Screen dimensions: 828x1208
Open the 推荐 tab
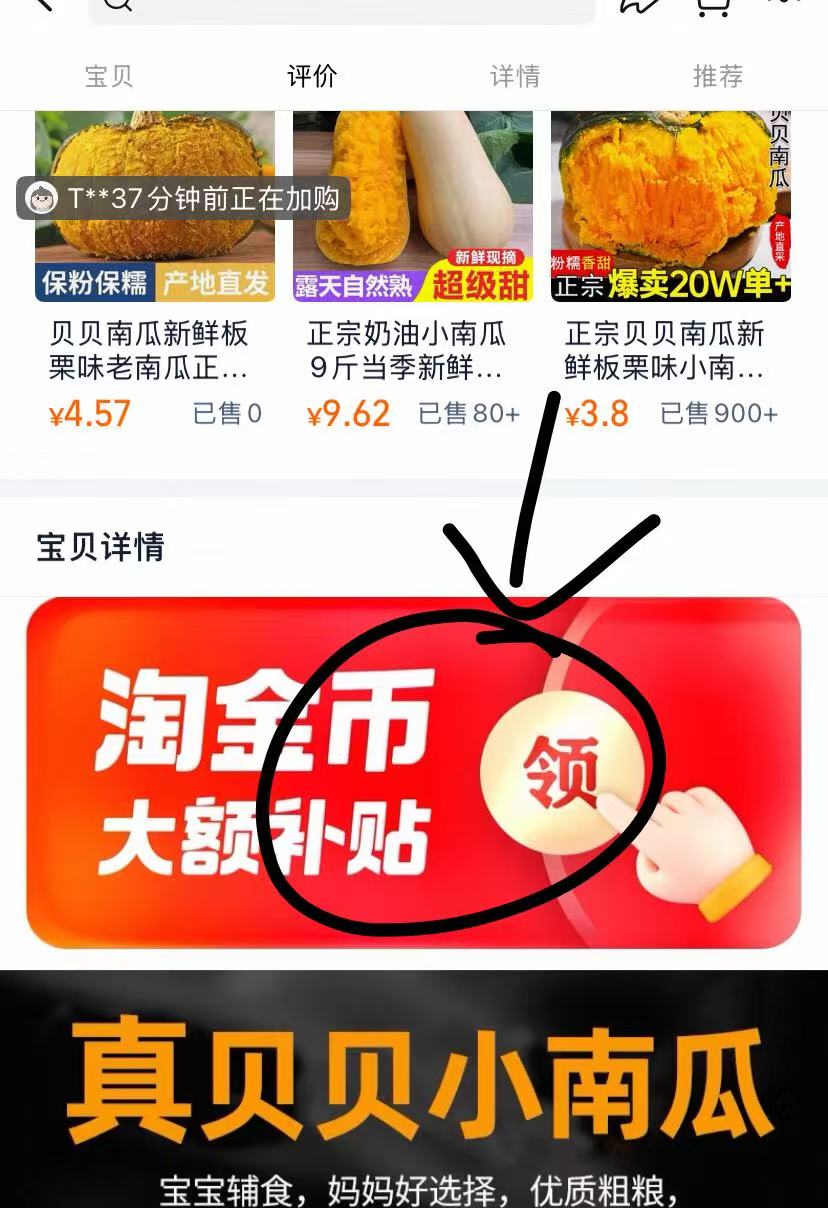tap(716, 76)
